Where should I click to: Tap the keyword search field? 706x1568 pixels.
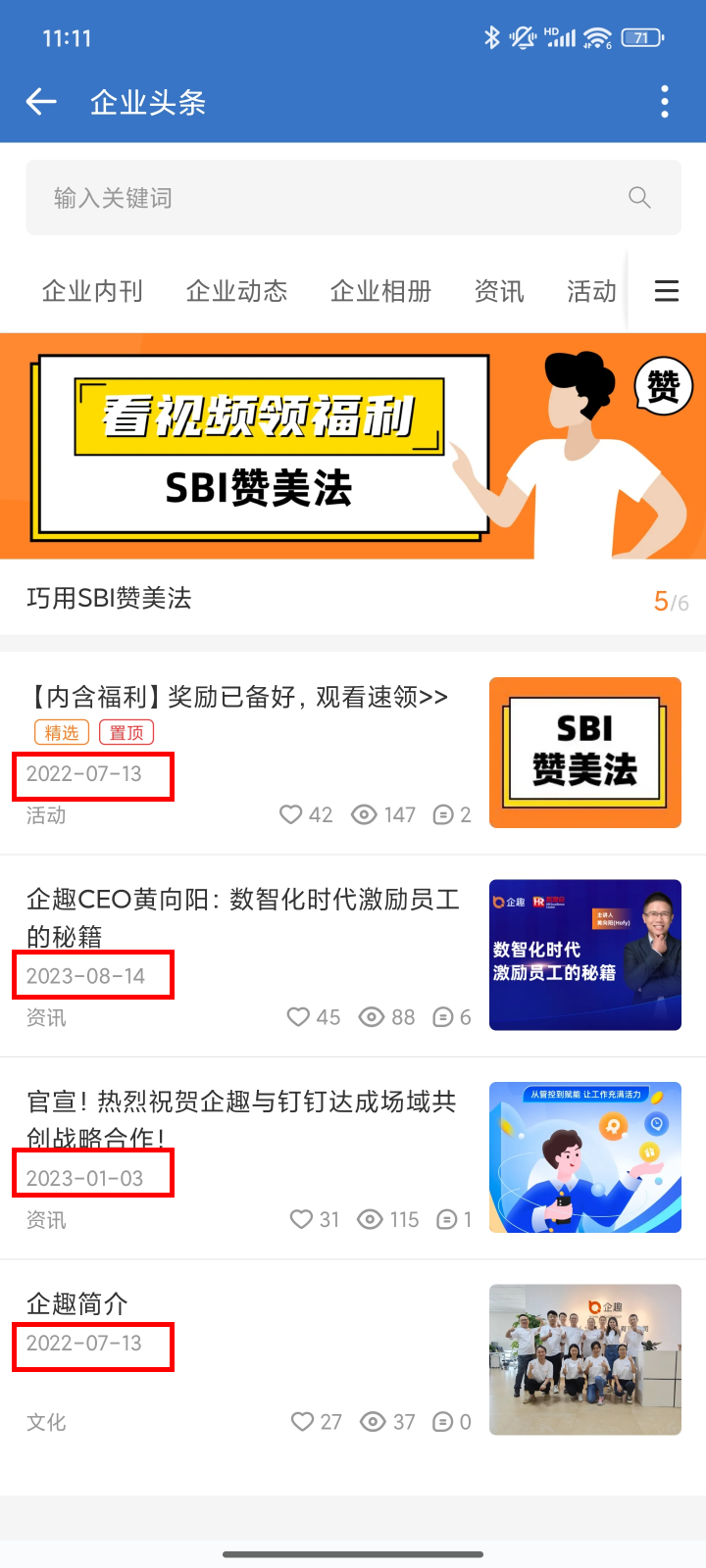click(x=333, y=198)
